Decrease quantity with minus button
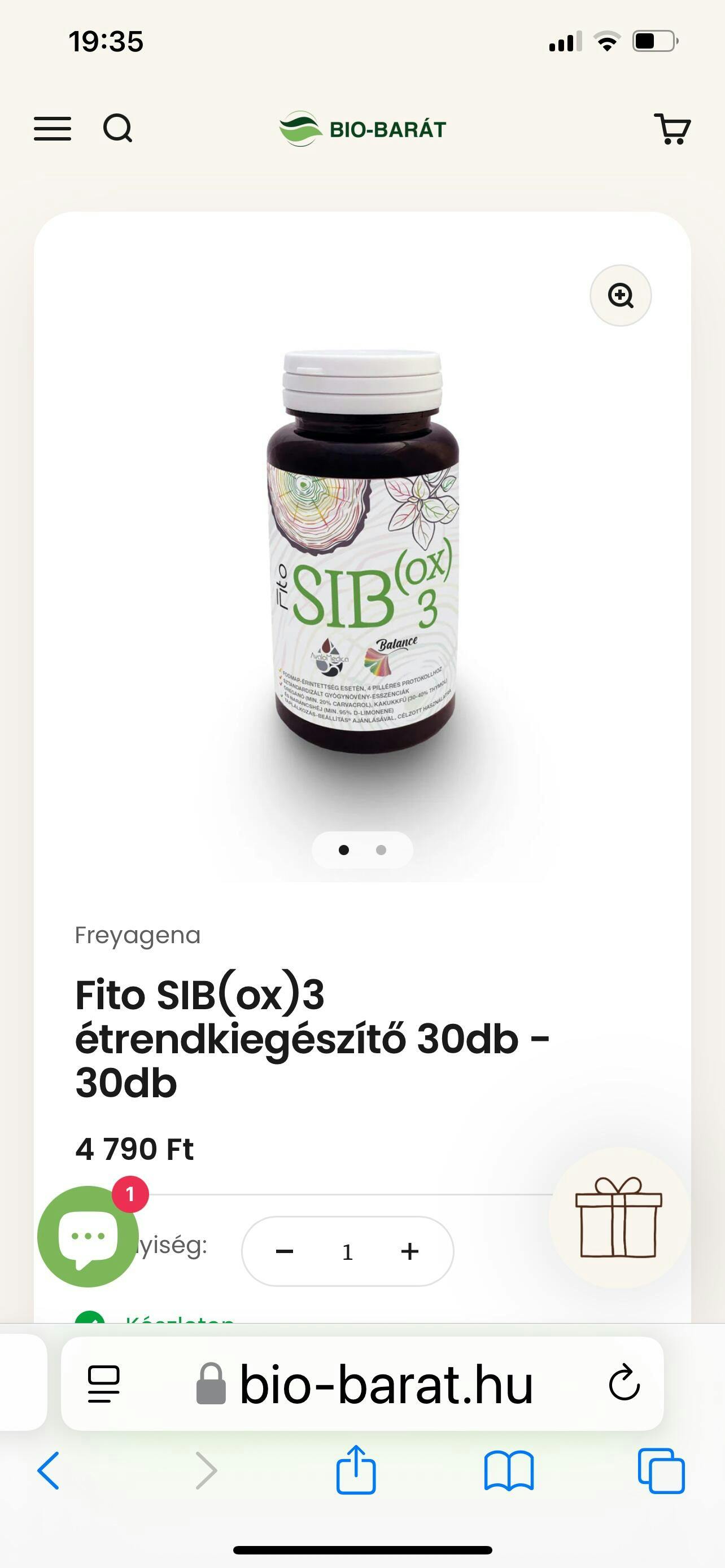 [284, 1251]
